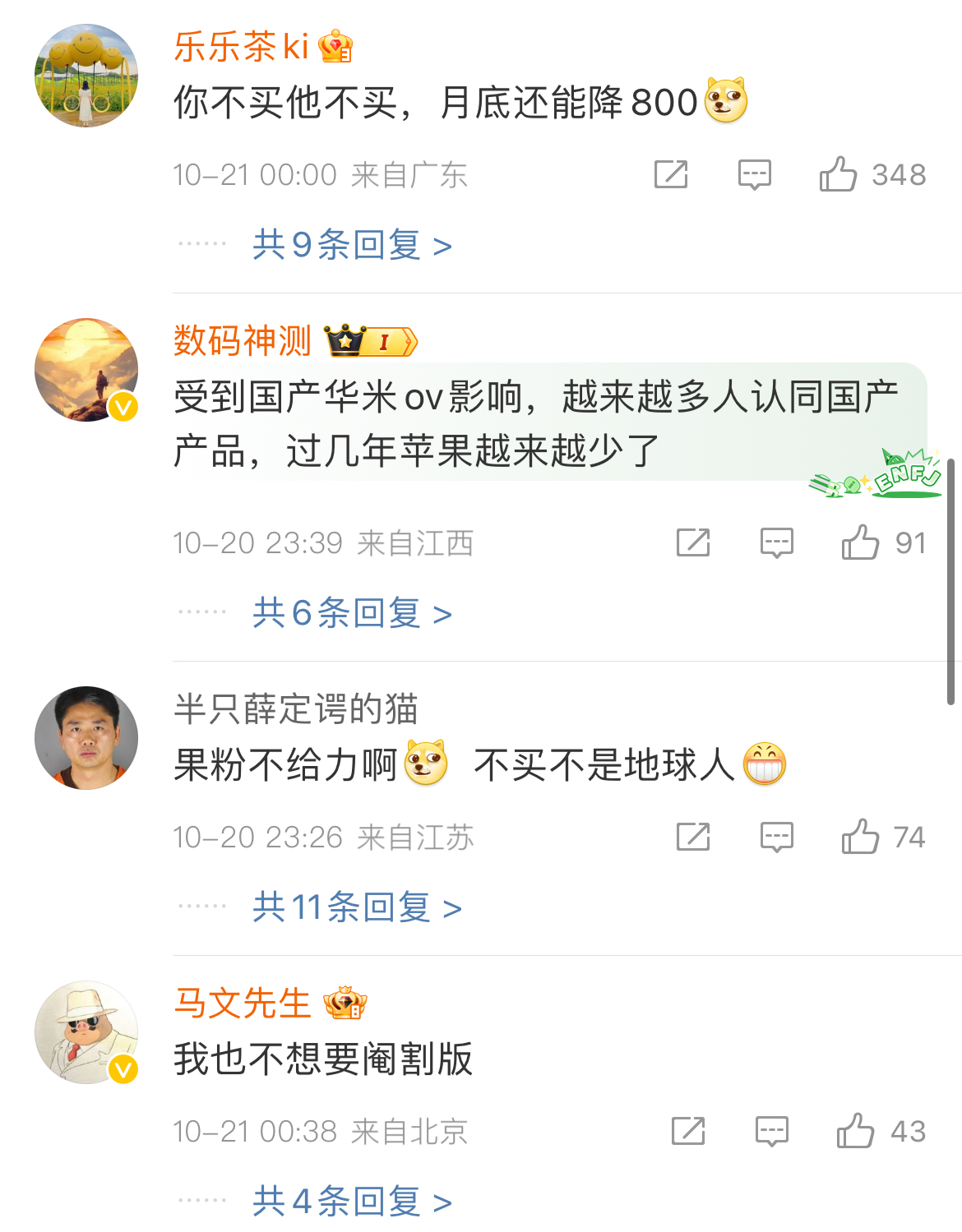
Task: Like 马文先生's comment
Action: coord(855,1131)
